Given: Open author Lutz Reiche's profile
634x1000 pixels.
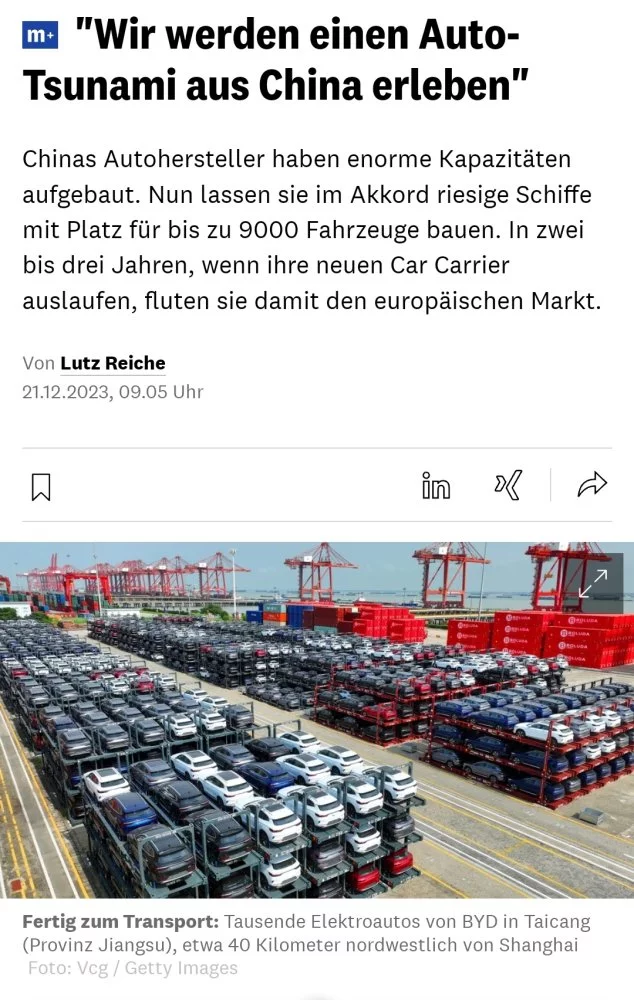Looking at the screenshot, I should pyautogui.click(x=113, y=363).
